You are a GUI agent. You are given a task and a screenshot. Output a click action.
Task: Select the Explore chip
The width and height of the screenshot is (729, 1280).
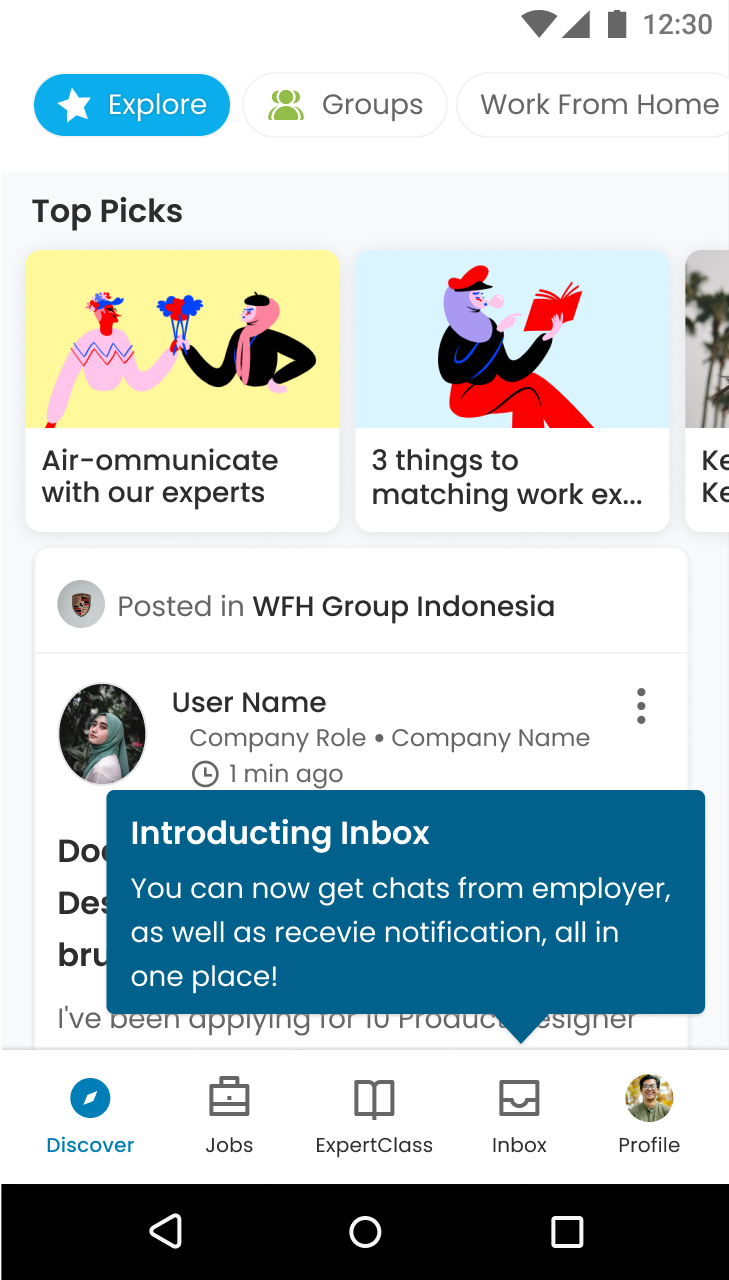coord(132,105)
